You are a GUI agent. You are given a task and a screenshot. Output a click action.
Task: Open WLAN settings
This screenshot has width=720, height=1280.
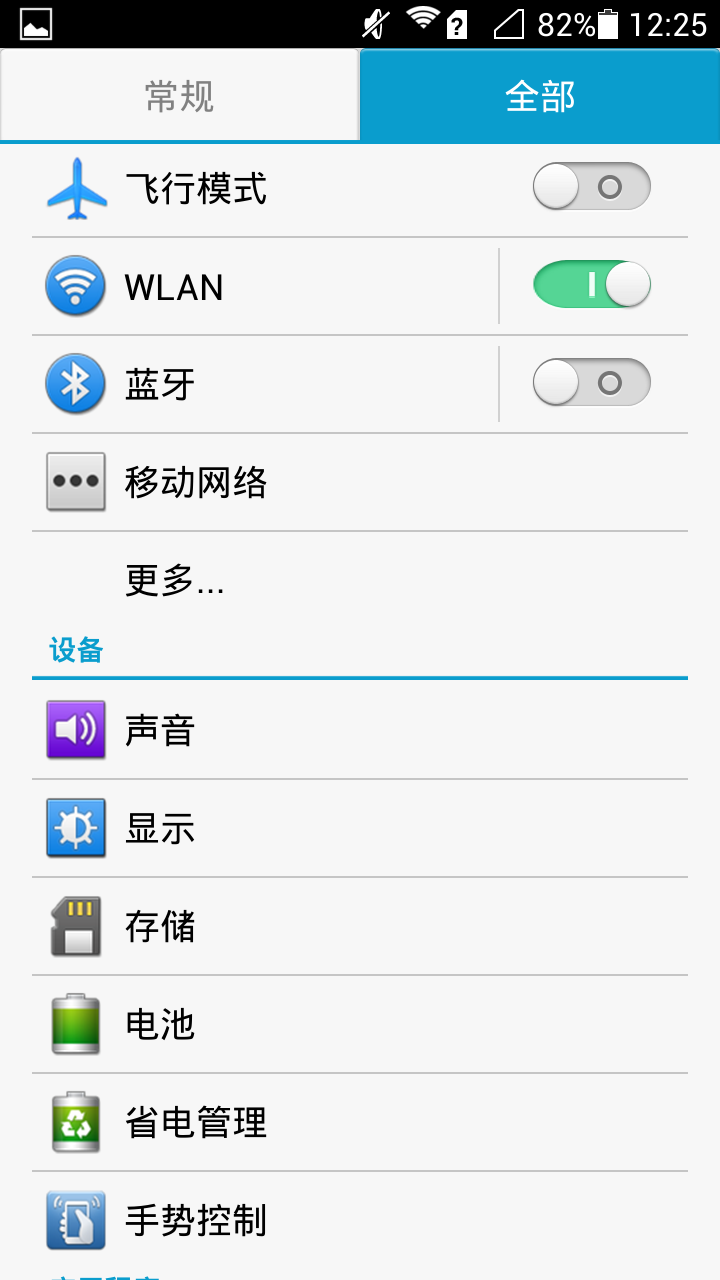click(260, 287)
